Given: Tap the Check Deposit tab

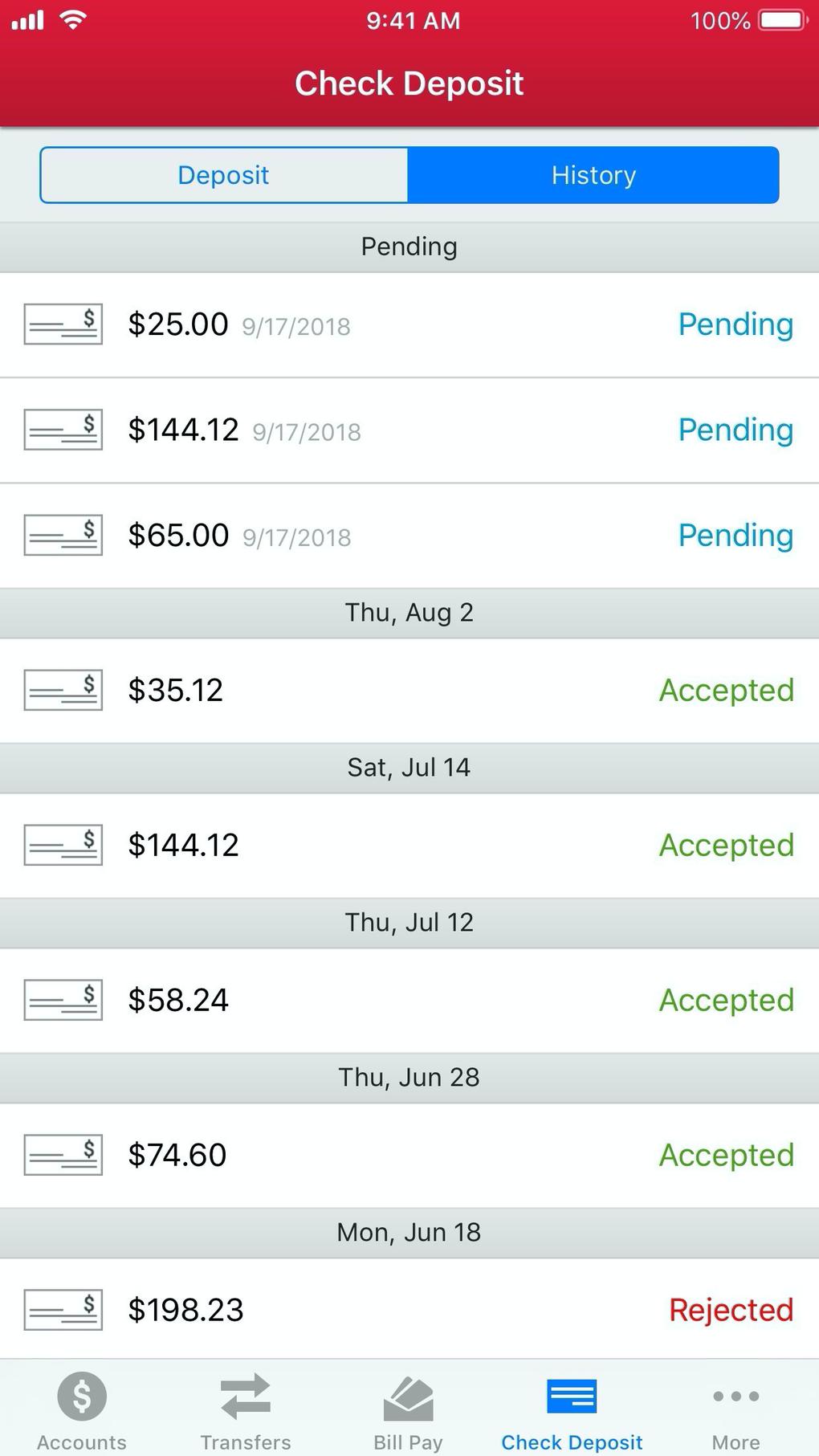Looking at the screenshot, I should pyautogui.click(x=572, y=1411).
